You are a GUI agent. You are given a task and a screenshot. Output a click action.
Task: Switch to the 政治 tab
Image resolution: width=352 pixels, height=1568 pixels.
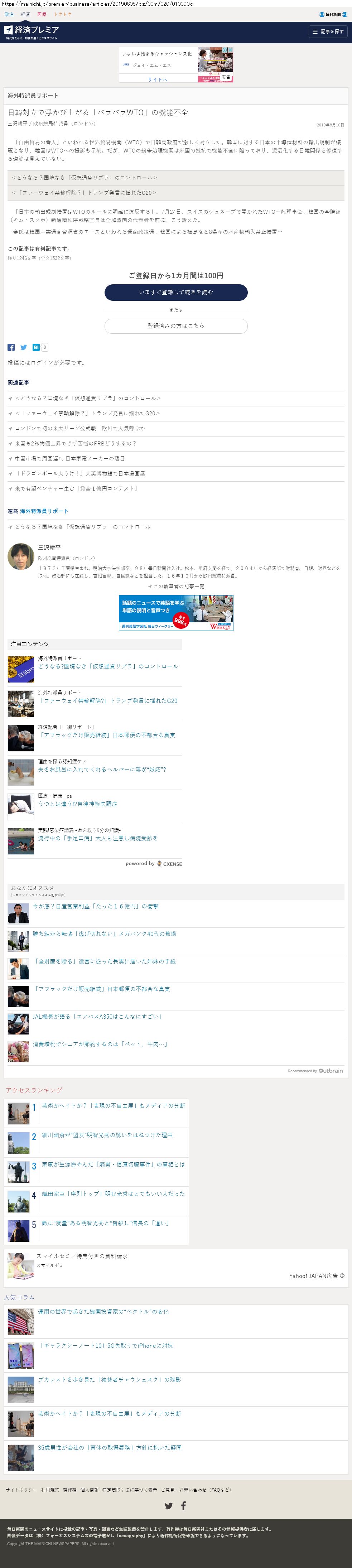[9, 14]
